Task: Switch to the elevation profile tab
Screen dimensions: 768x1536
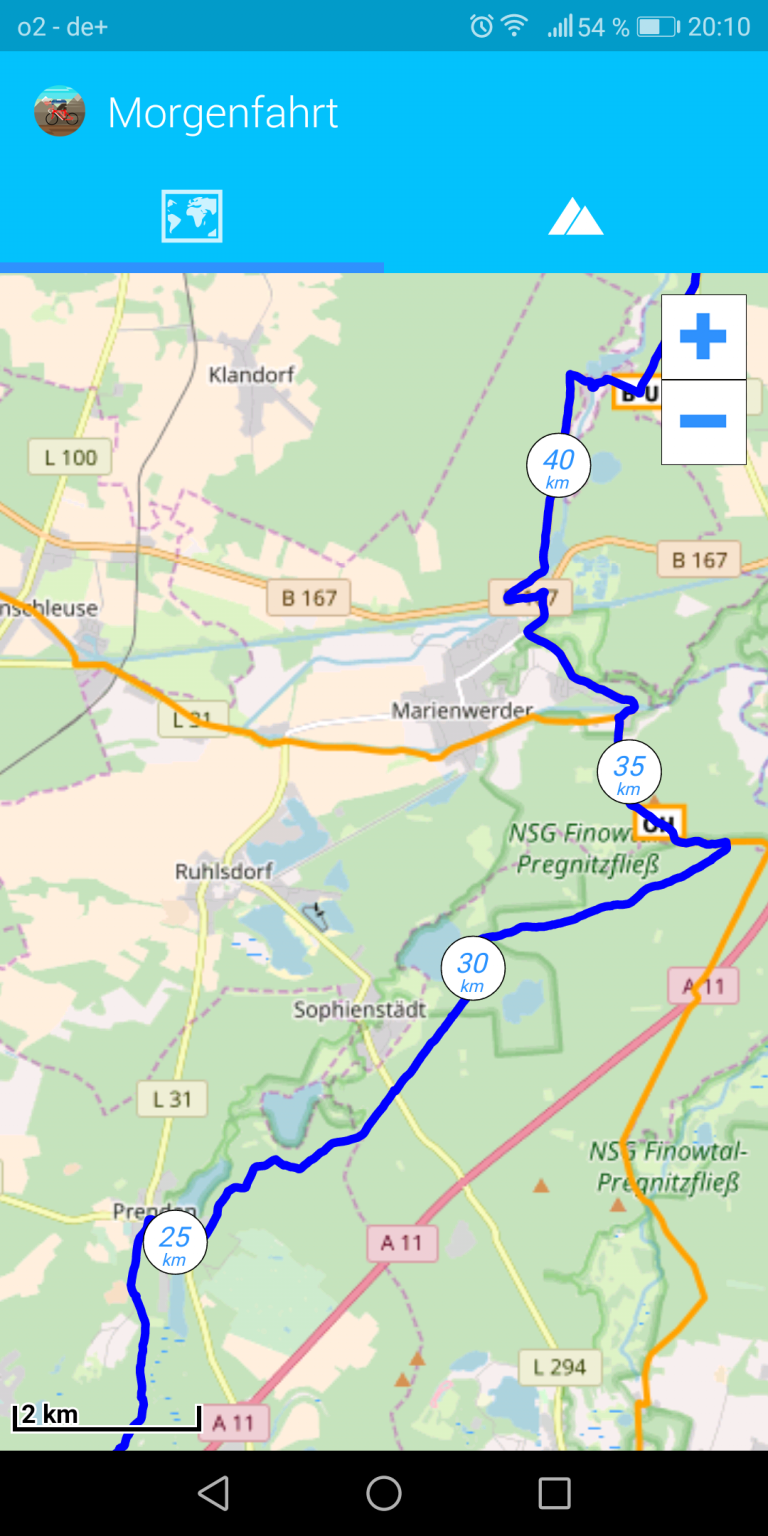Action: click(x=576, y=217)
